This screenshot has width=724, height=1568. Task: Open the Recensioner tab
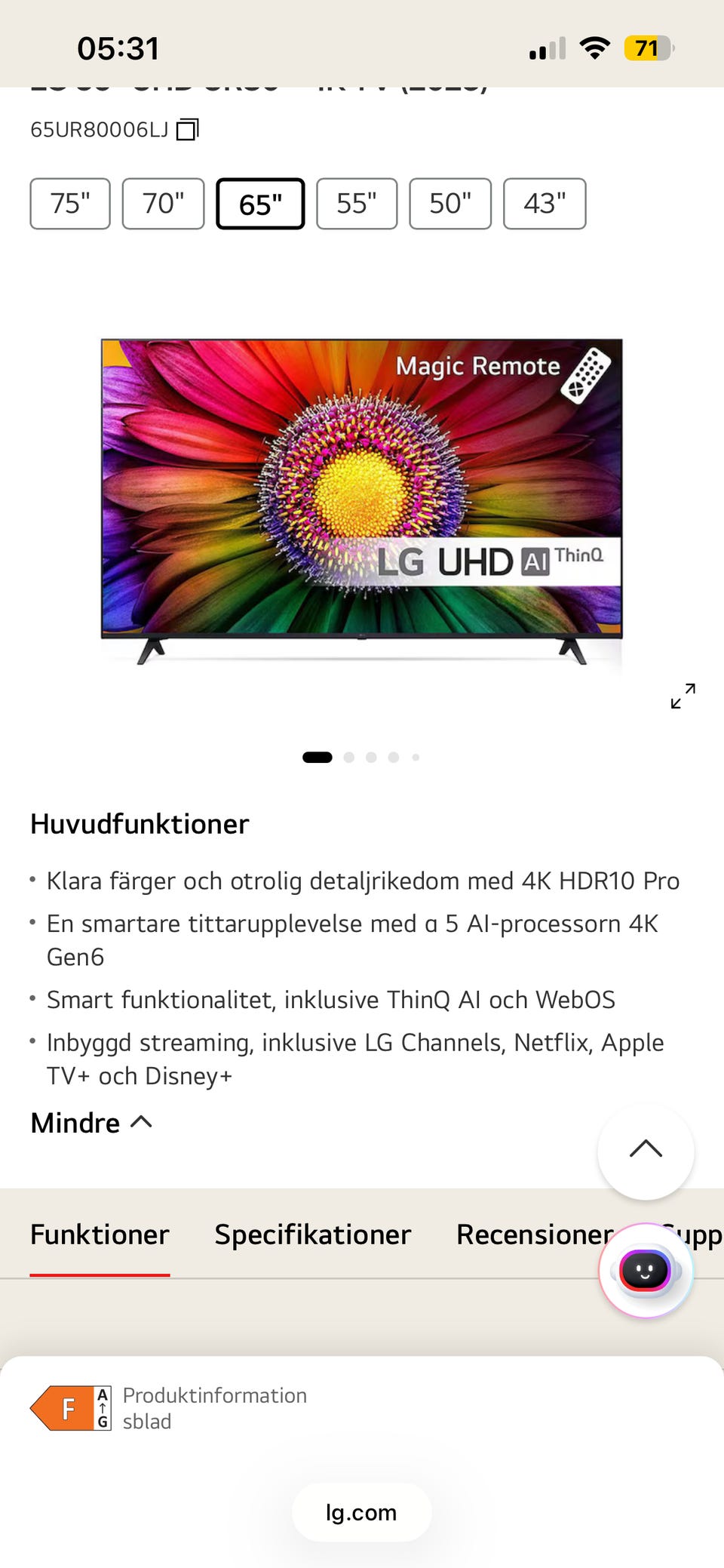coord(535,1234)
